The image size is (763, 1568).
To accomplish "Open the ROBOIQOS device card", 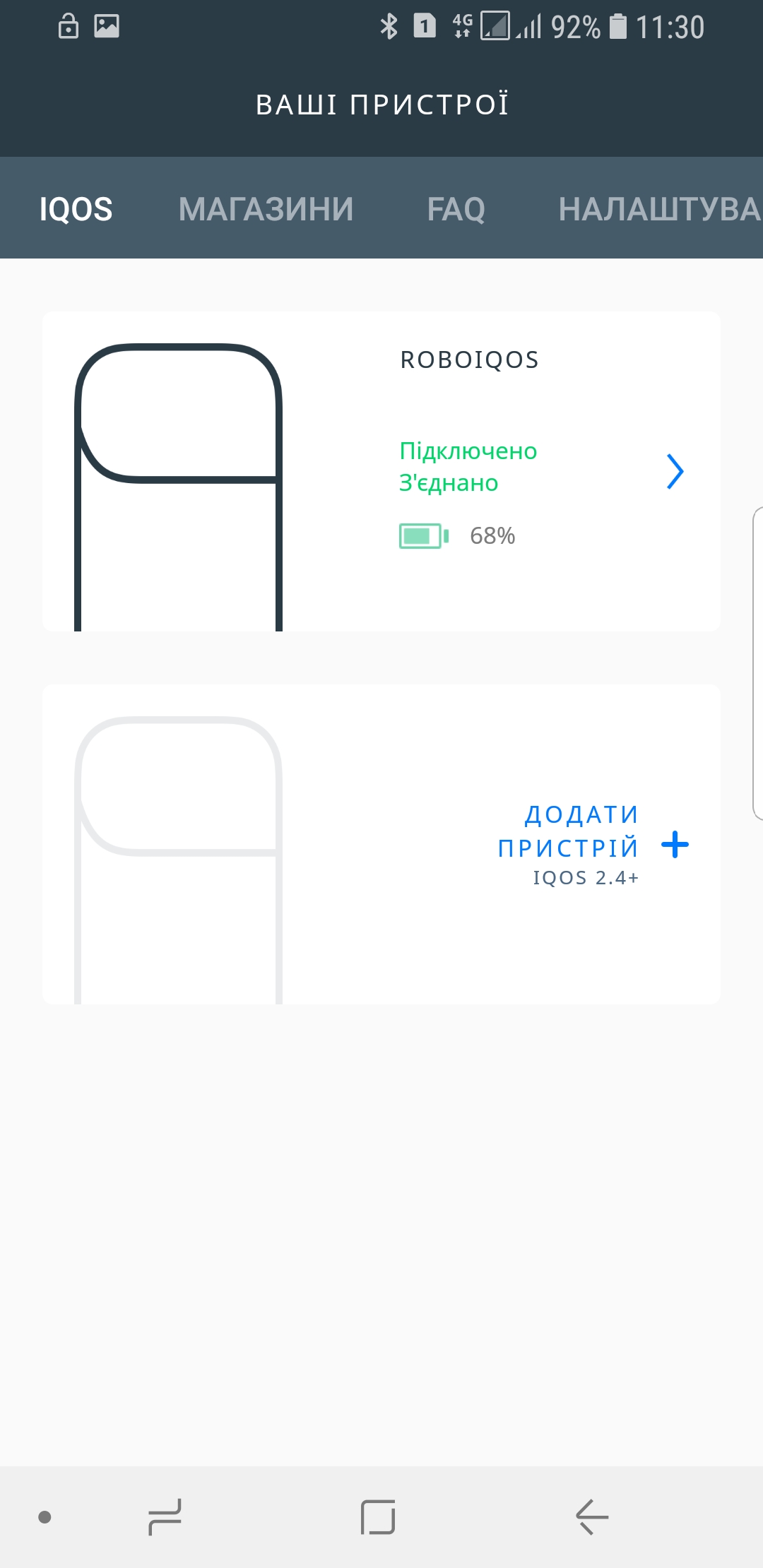I will 381,471.
